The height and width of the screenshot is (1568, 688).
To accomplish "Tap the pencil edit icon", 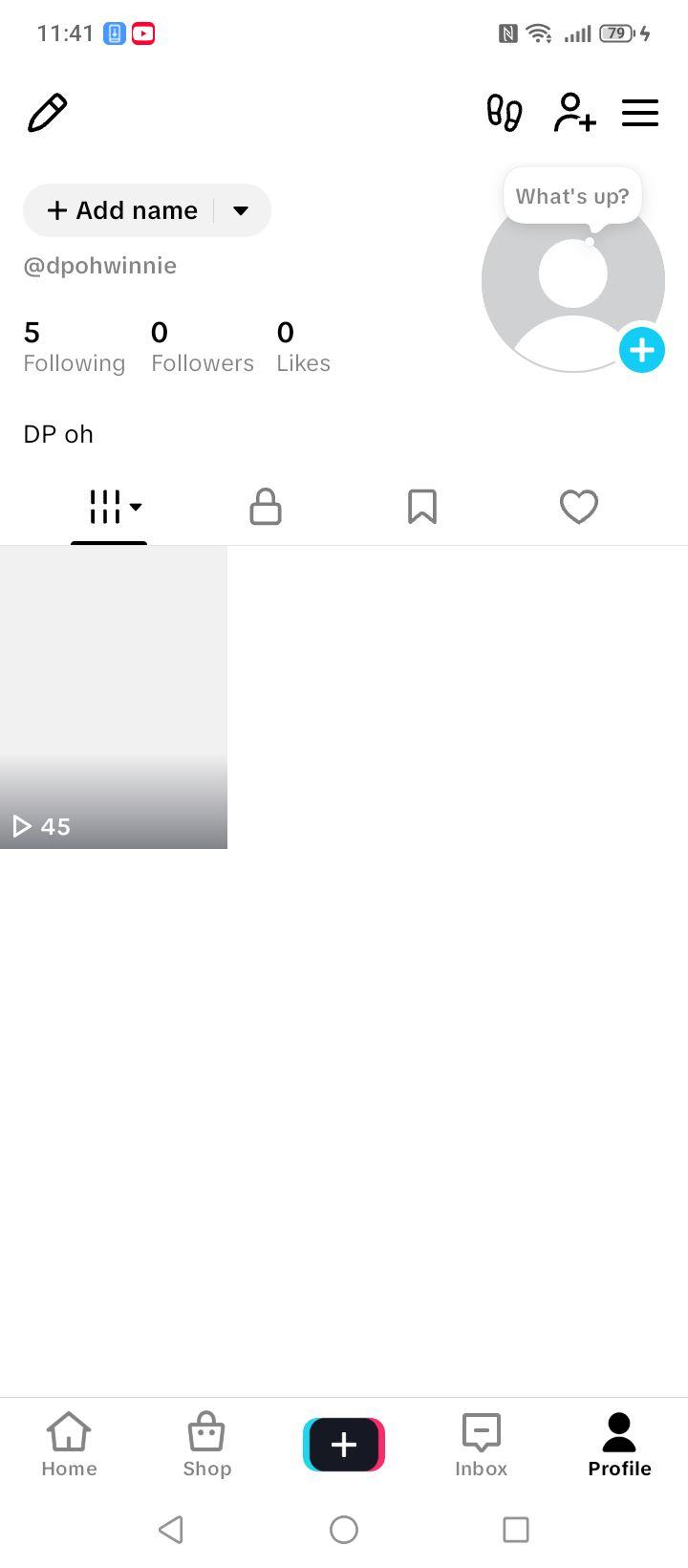I will pos(47,113).
